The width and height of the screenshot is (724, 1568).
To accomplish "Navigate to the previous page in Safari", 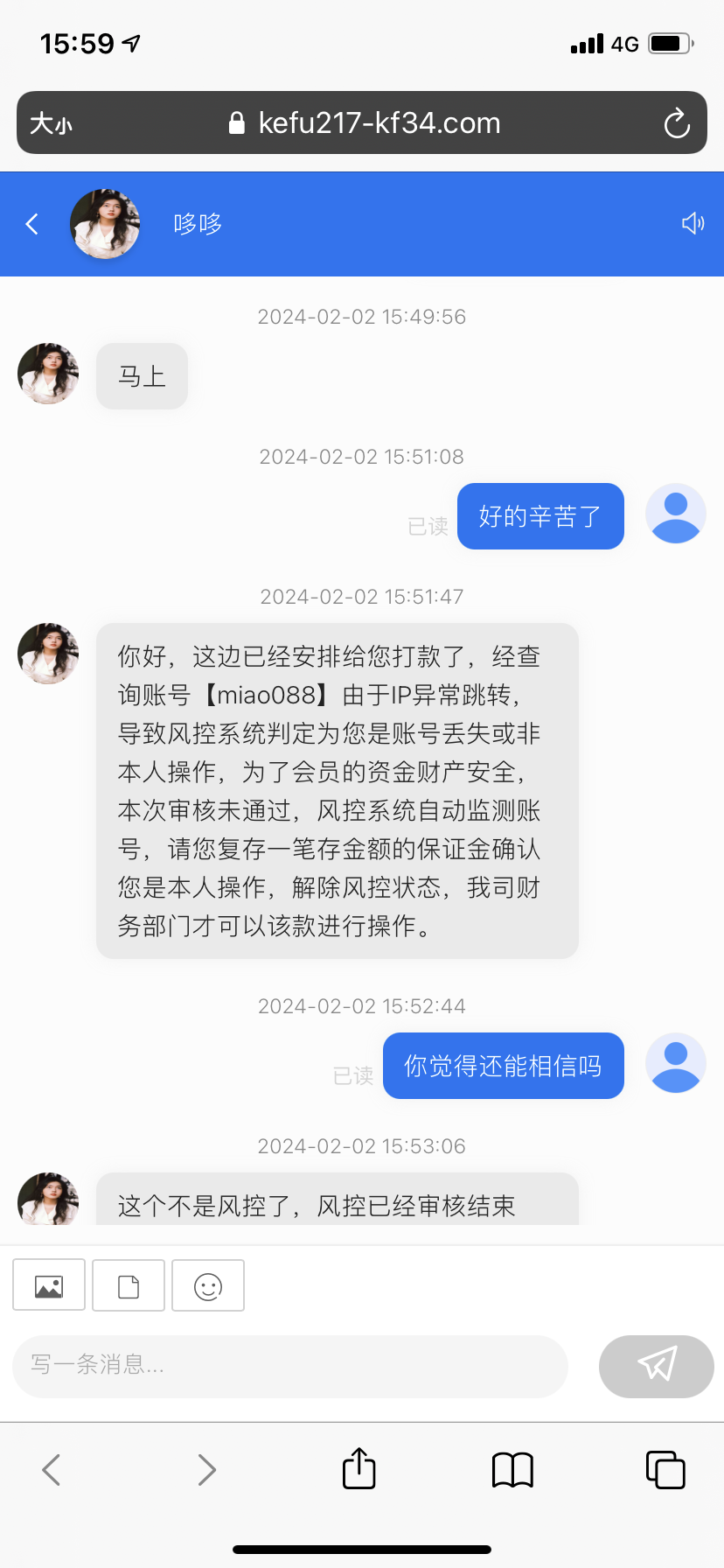I will [x=52, y=1470].
